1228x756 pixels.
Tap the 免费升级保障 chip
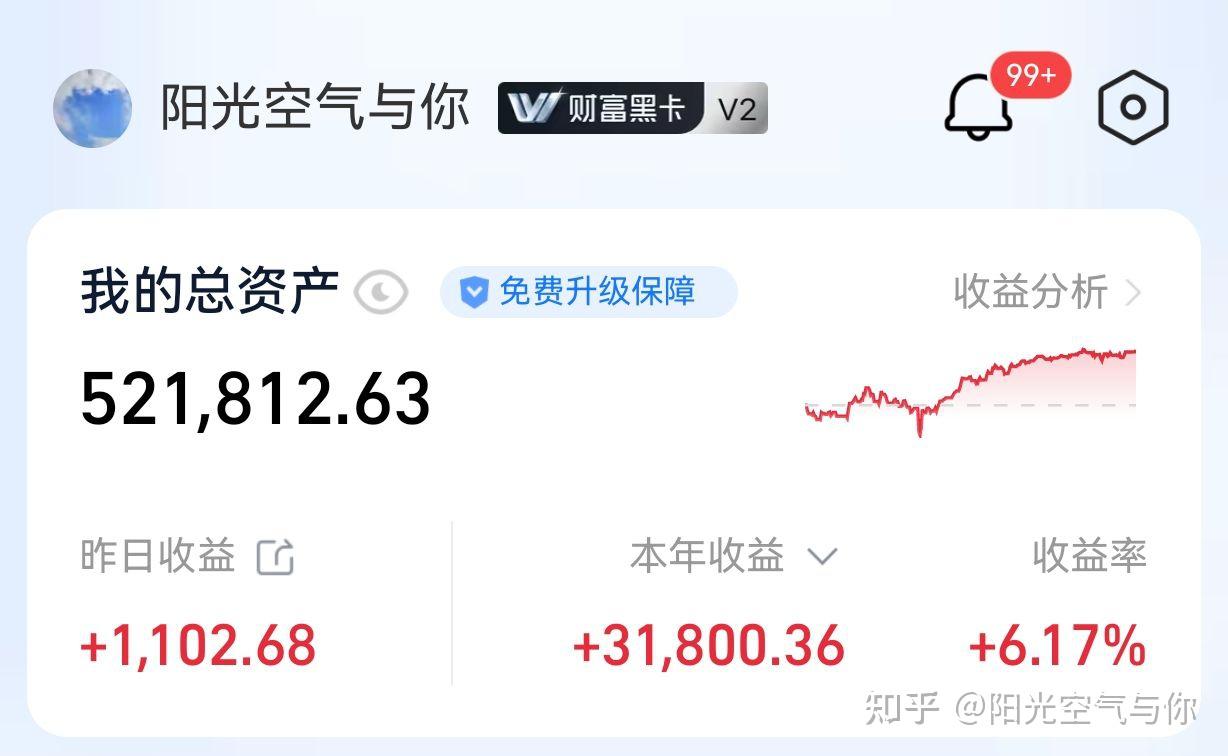pyautogui.click(x=588, y=292)
